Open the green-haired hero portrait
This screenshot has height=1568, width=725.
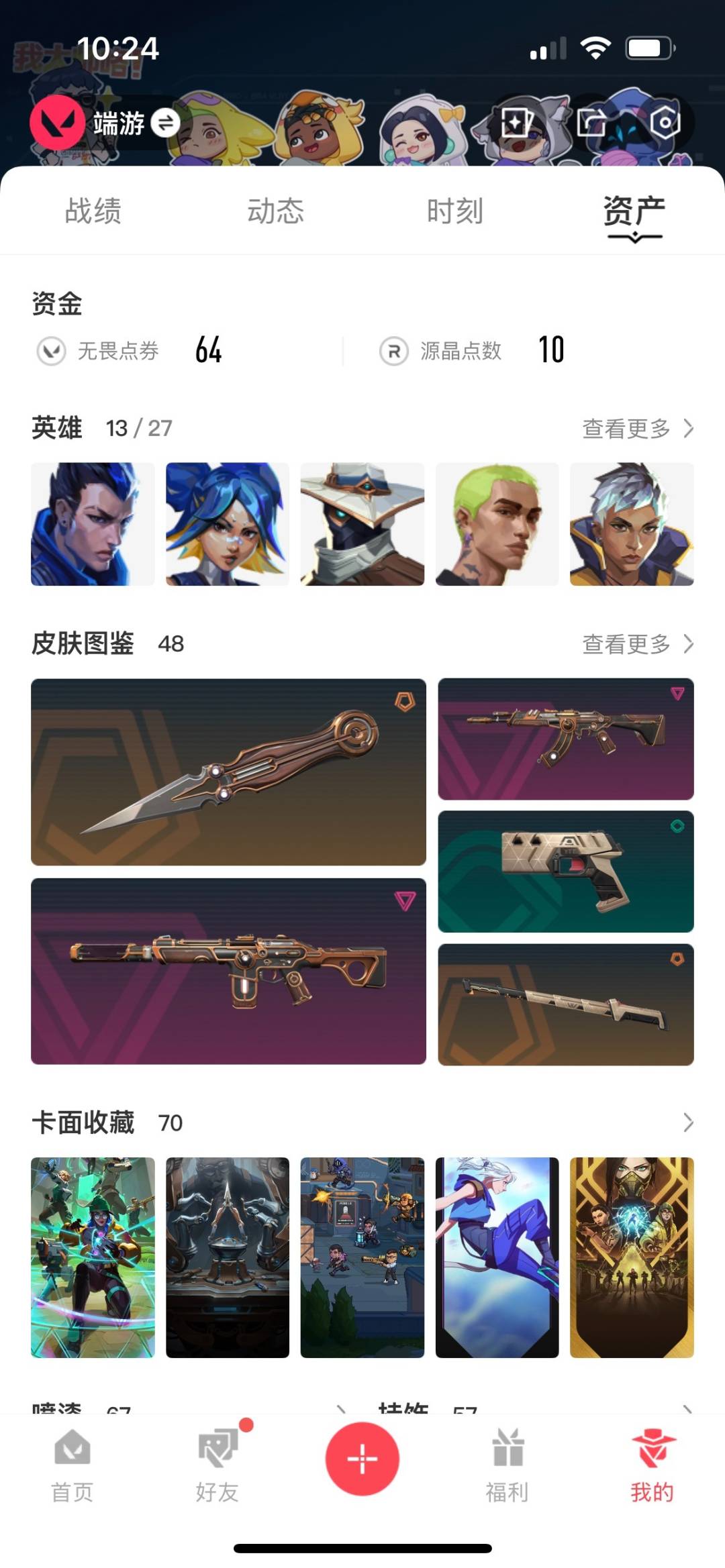tap(497, 524)
